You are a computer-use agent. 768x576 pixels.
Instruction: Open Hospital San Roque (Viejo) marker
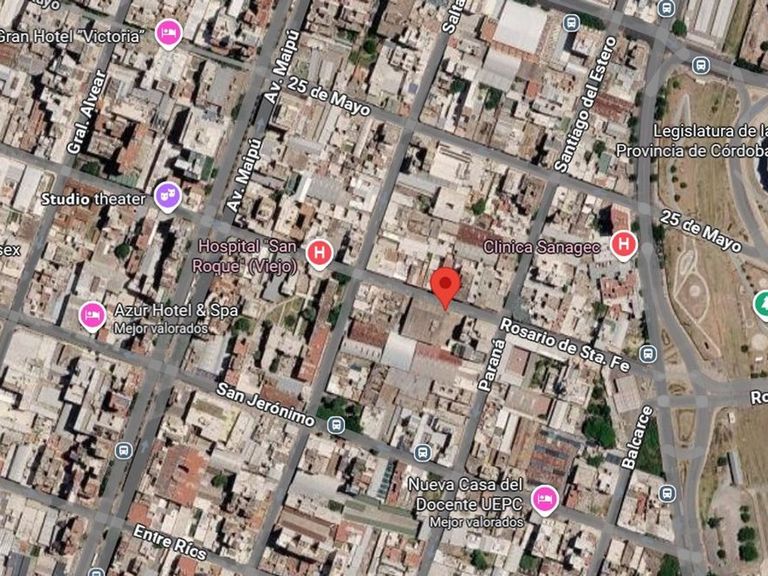[320, 253]
